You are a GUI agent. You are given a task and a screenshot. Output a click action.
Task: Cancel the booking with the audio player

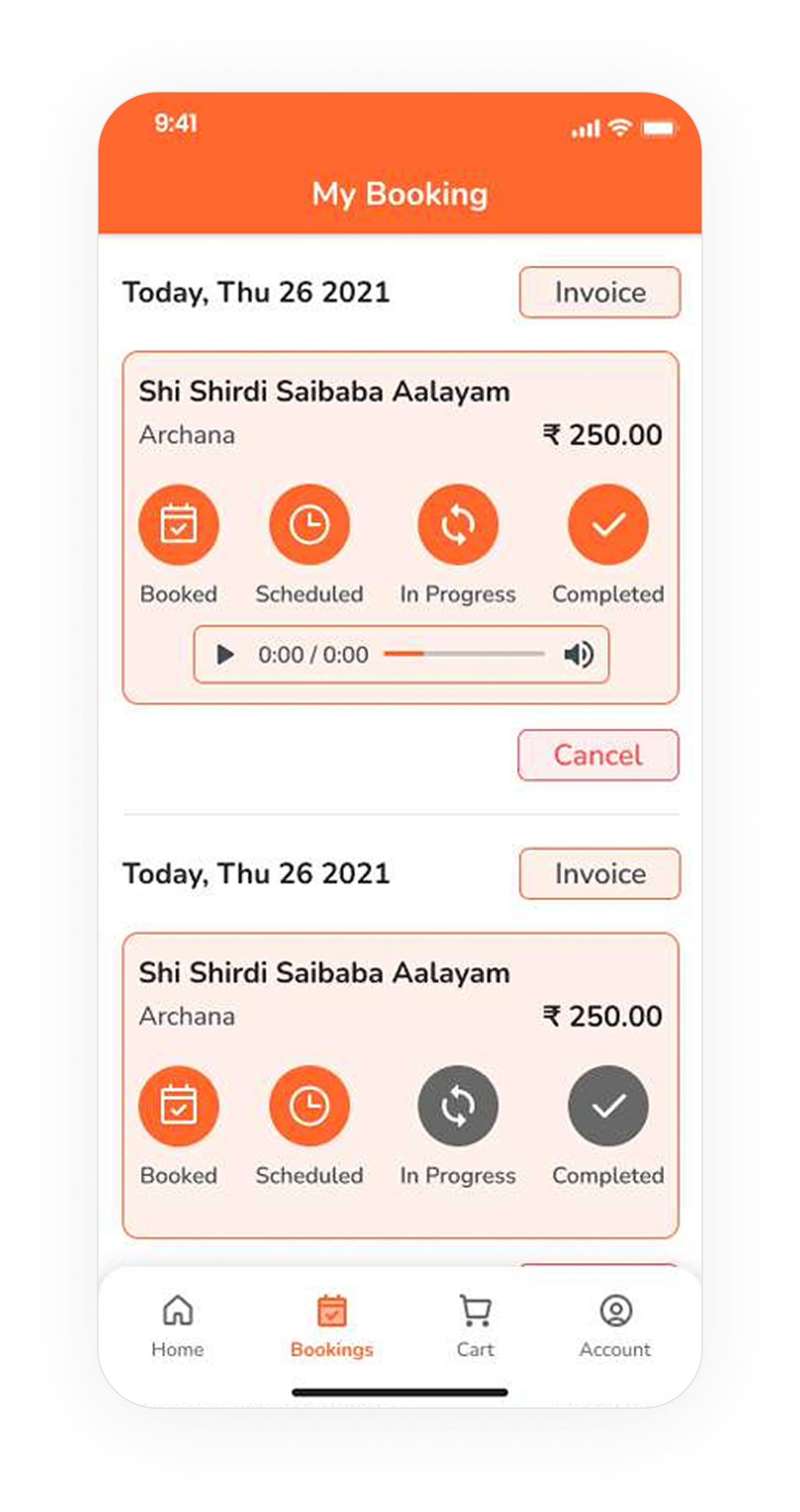point(597,755)
